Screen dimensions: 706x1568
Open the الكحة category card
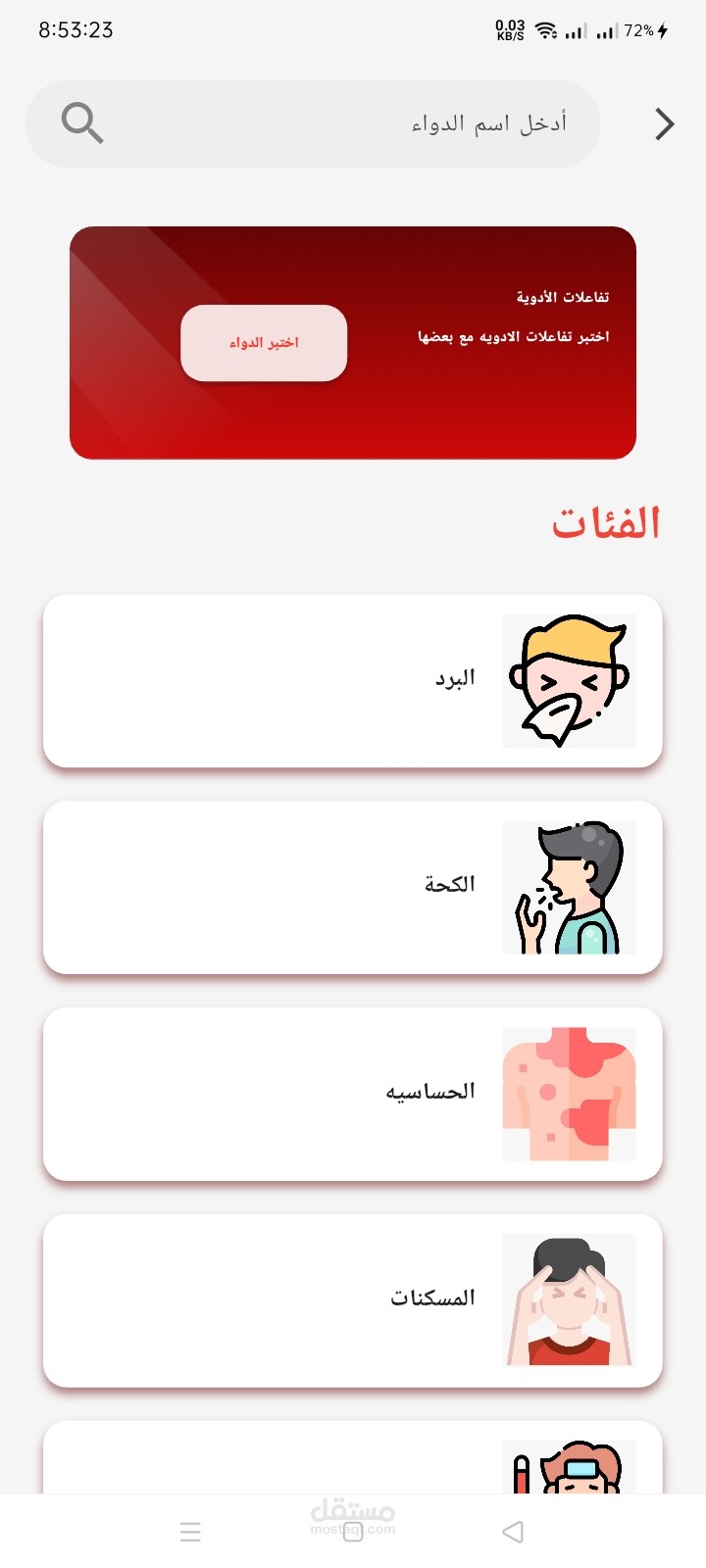[x=353, y=888]
